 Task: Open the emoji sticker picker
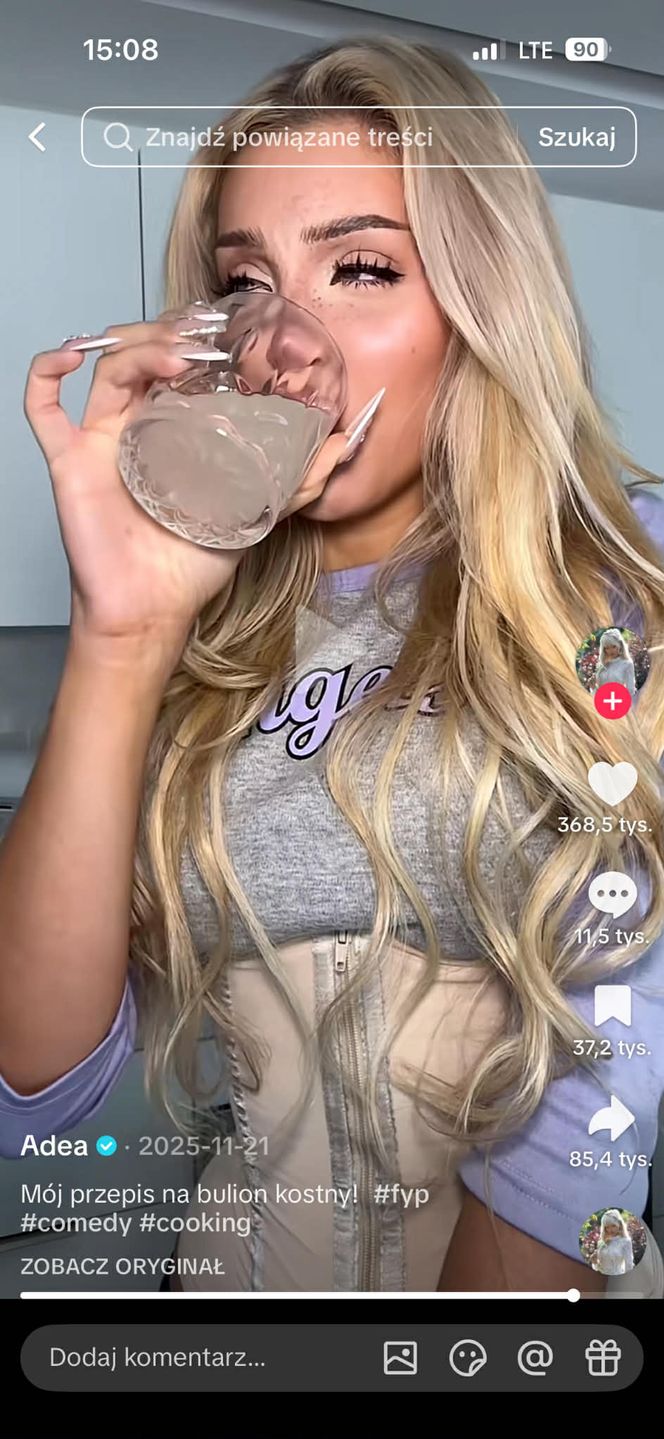(x=467, y=1357)
